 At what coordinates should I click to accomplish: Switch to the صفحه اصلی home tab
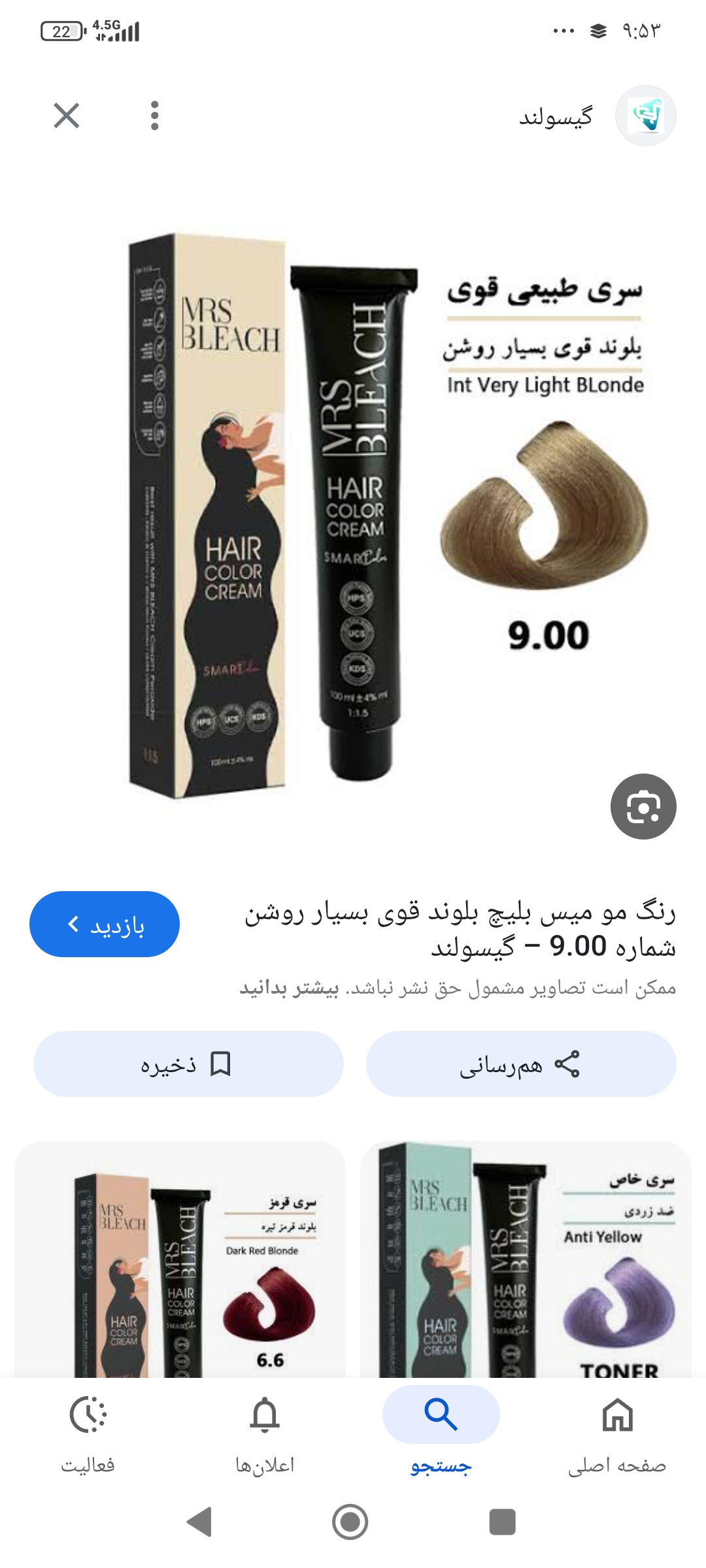tap(617, 1431)
